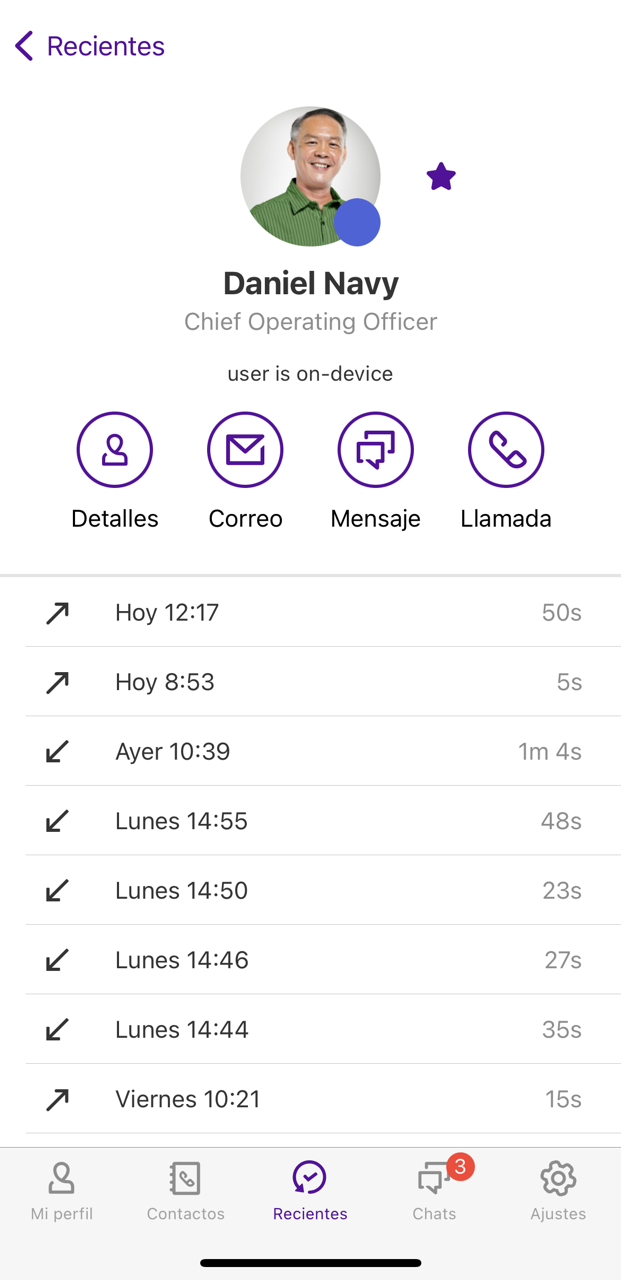Tap the Lunes 14:55 call entry
The width and height of the screenshot is (621, 1280).
coord(310,821)
